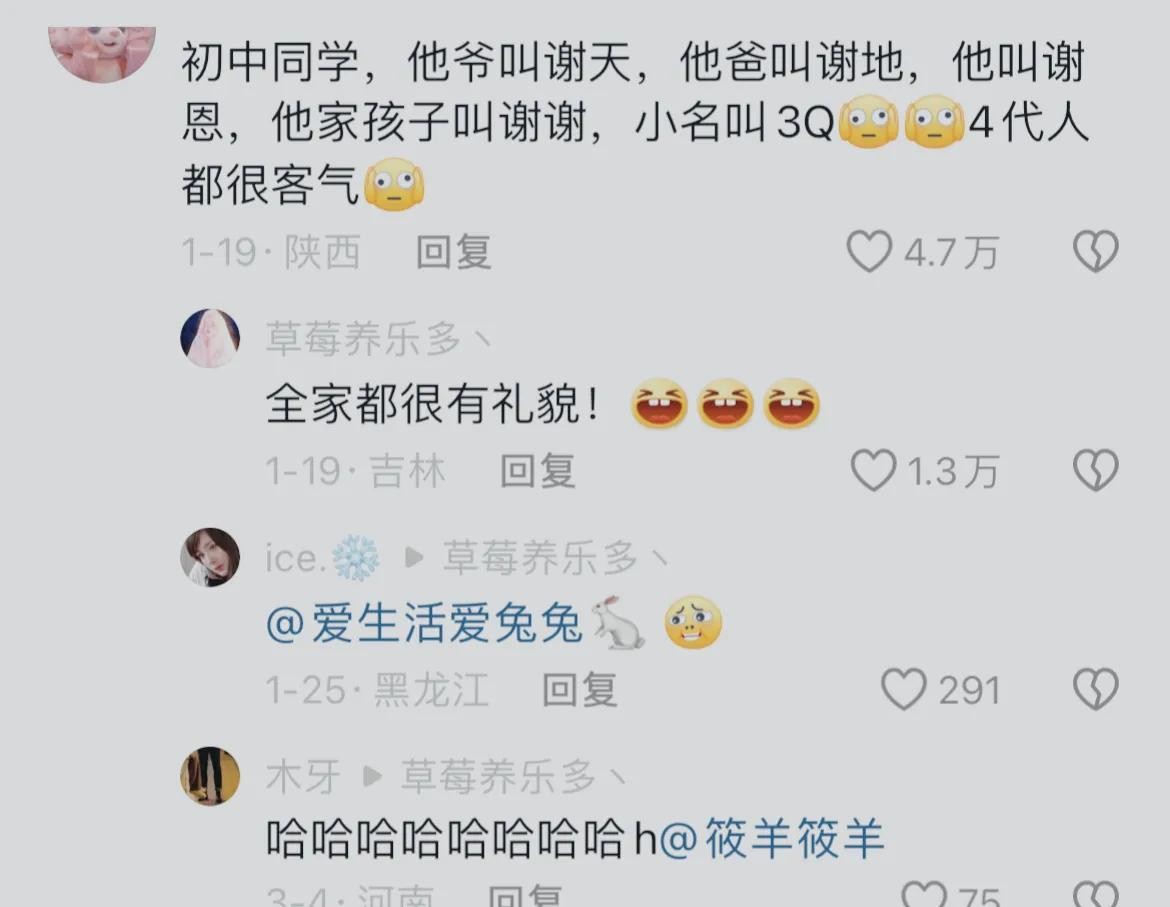Reply to 草莓养乐多's comment from 吉林

pos(537,470)
